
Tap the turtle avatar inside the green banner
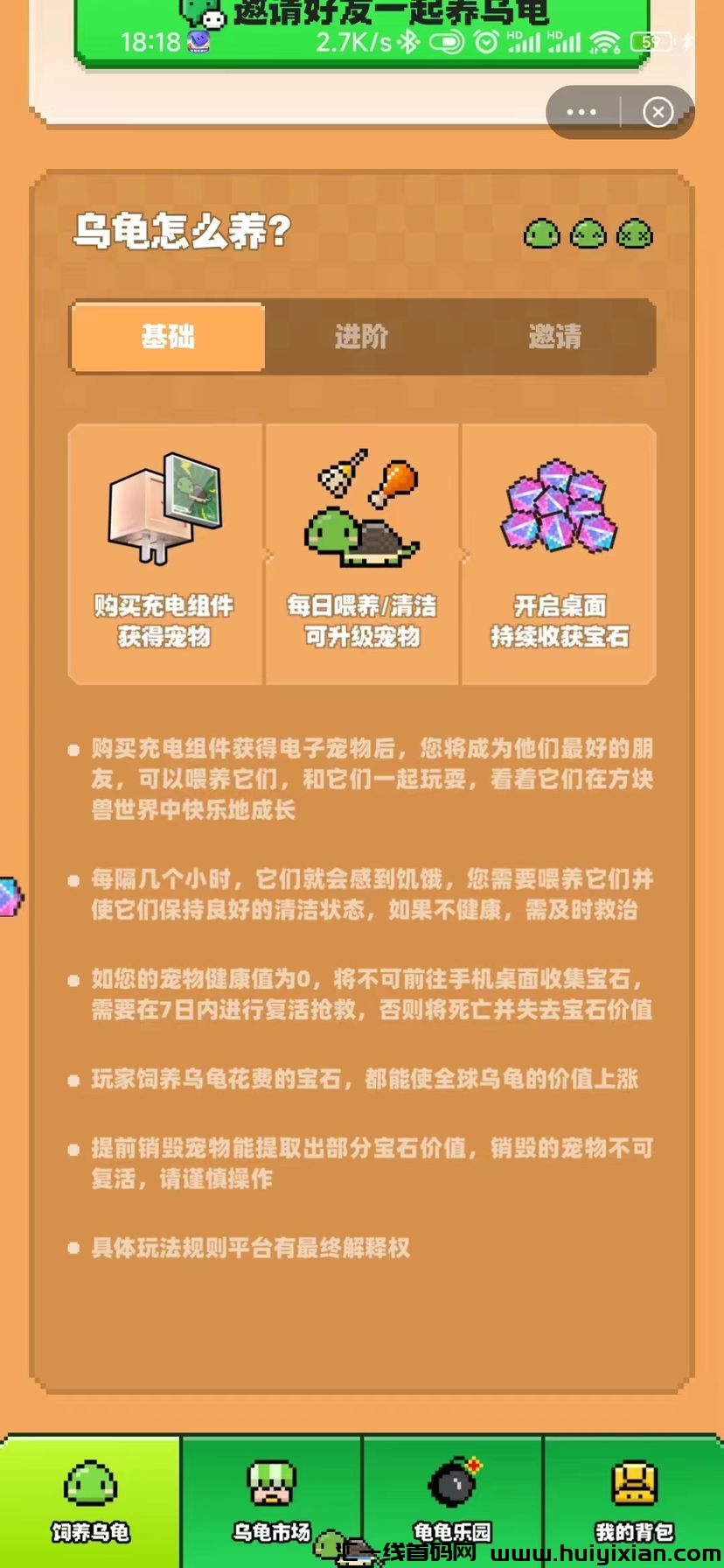(199, 13)
